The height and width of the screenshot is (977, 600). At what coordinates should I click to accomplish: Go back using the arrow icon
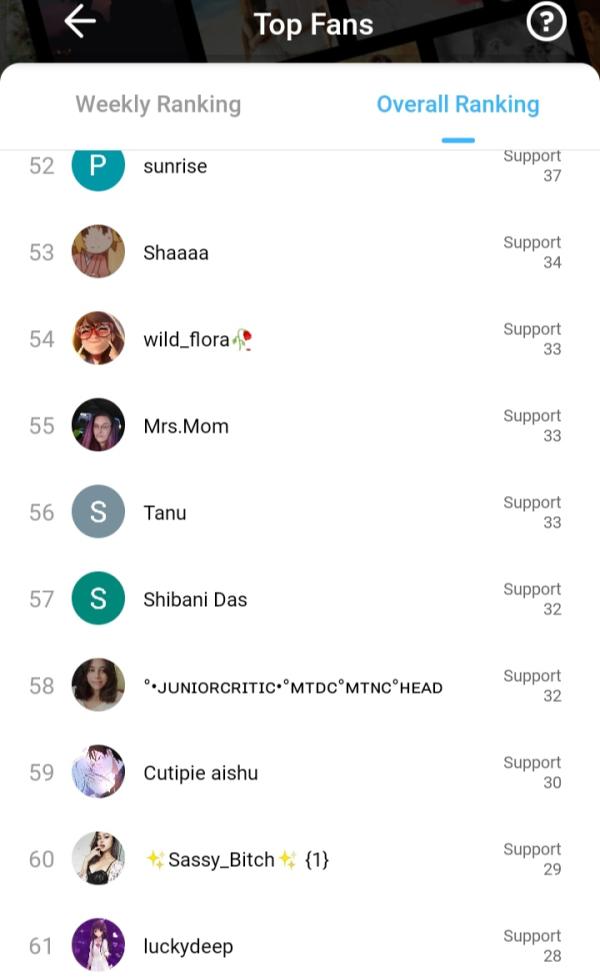[x=80, y=23]
